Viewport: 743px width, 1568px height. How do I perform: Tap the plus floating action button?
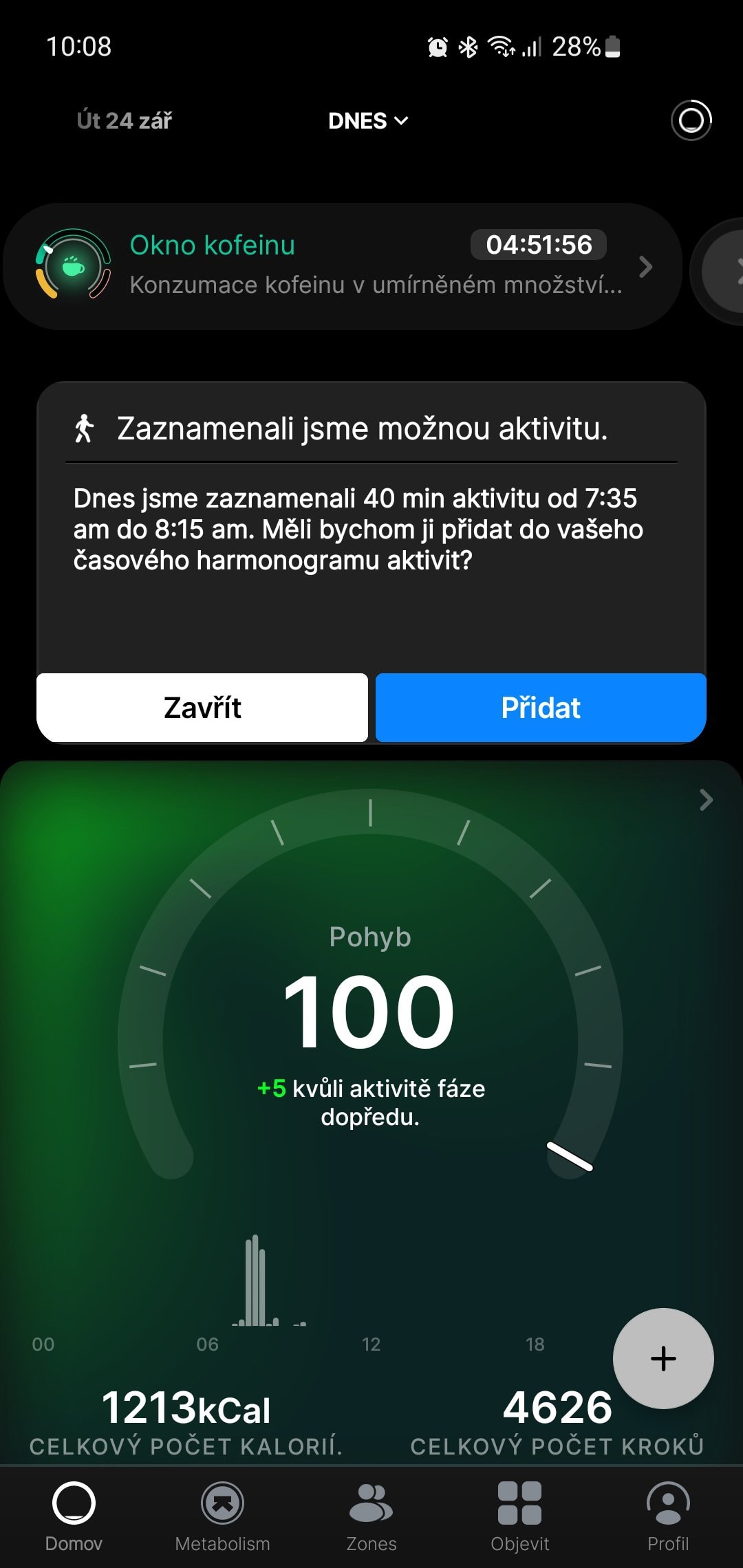pos(663,1358)
